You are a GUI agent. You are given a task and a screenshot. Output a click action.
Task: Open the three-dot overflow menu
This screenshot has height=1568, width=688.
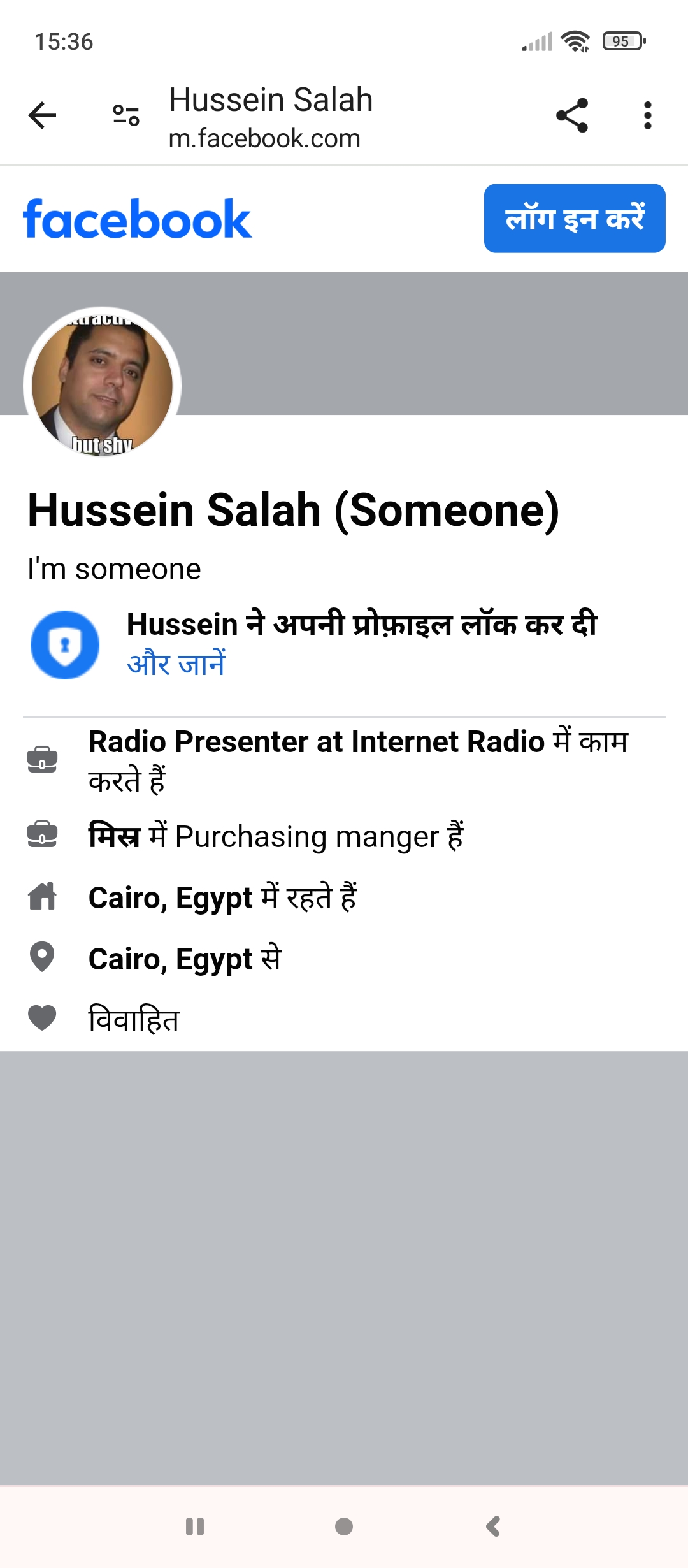coord(648,115)
